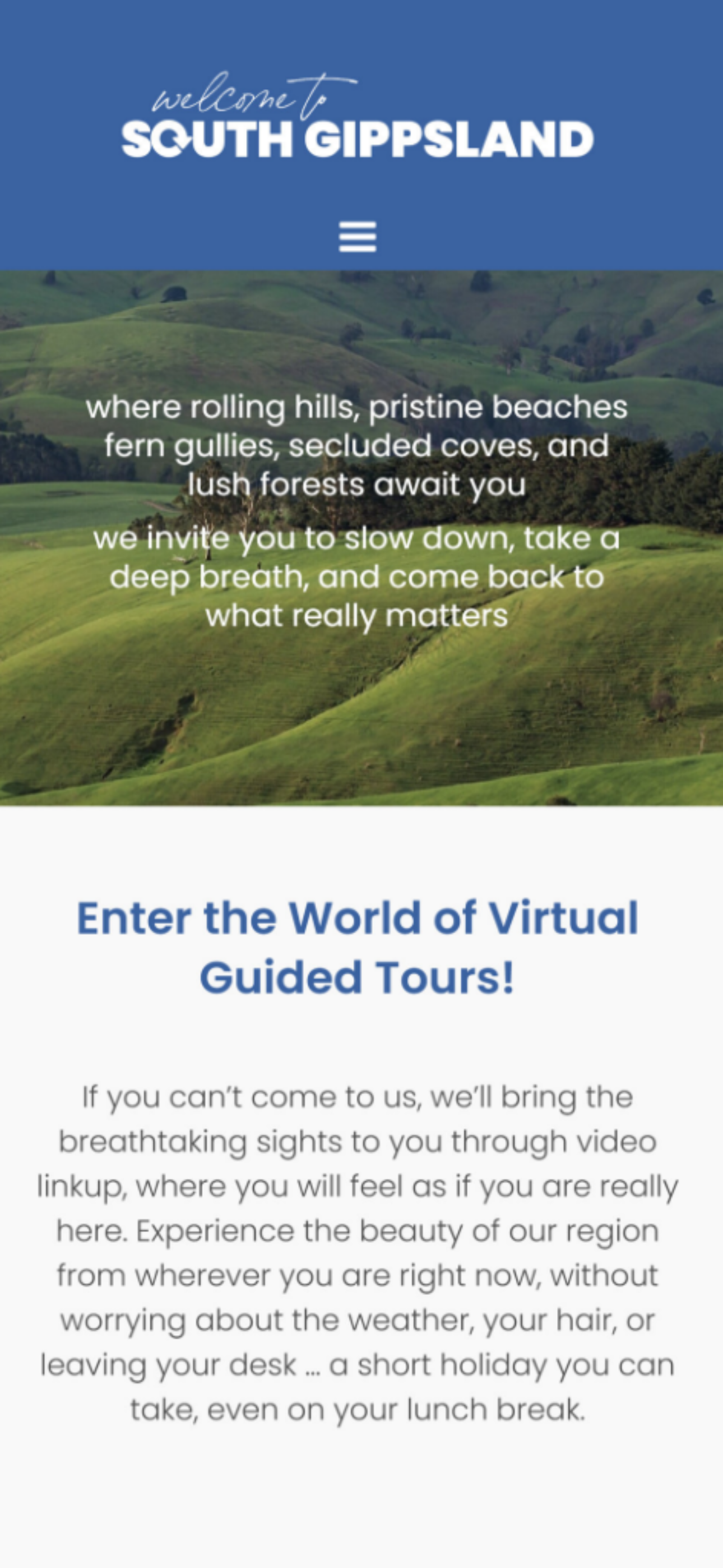
Task: Open the hamburger navigation menu
Action: [358, 237]
